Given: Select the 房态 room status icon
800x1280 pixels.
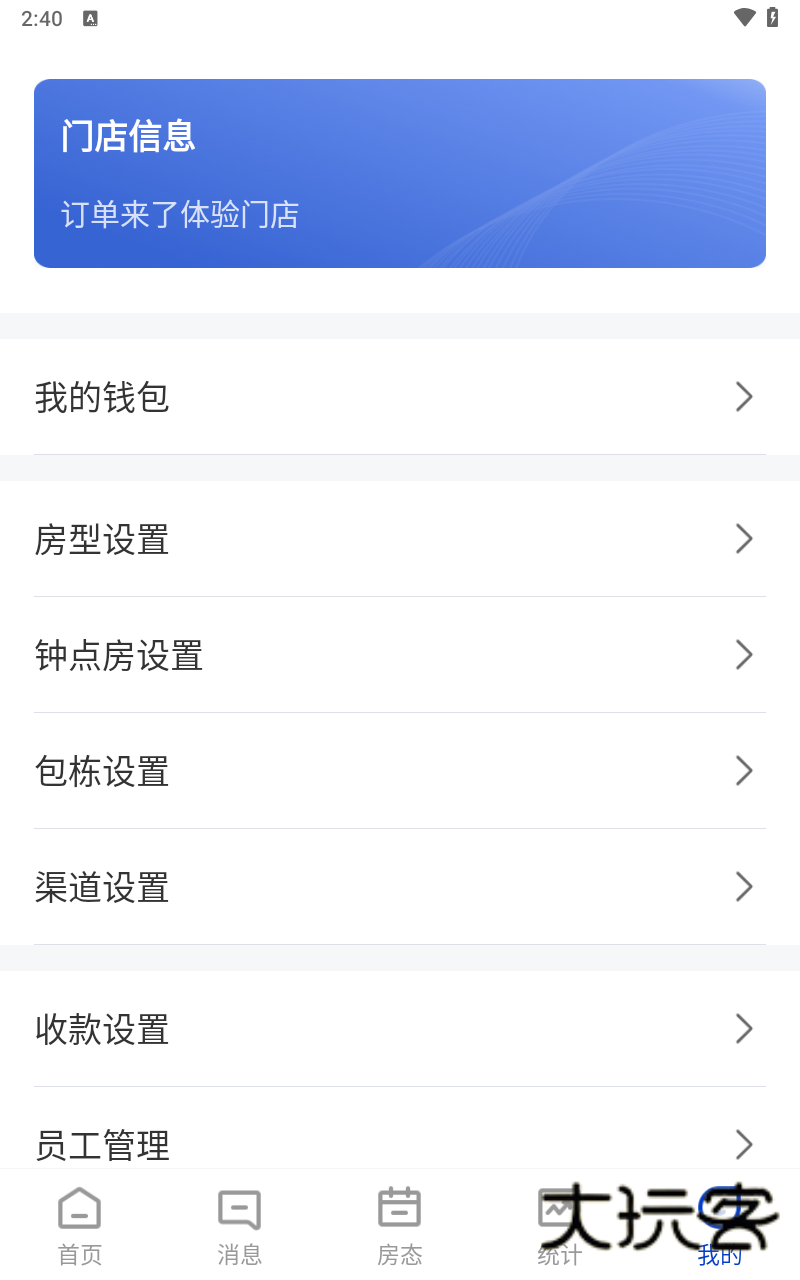Looking at the screenshot, I should pos(399,1208).
